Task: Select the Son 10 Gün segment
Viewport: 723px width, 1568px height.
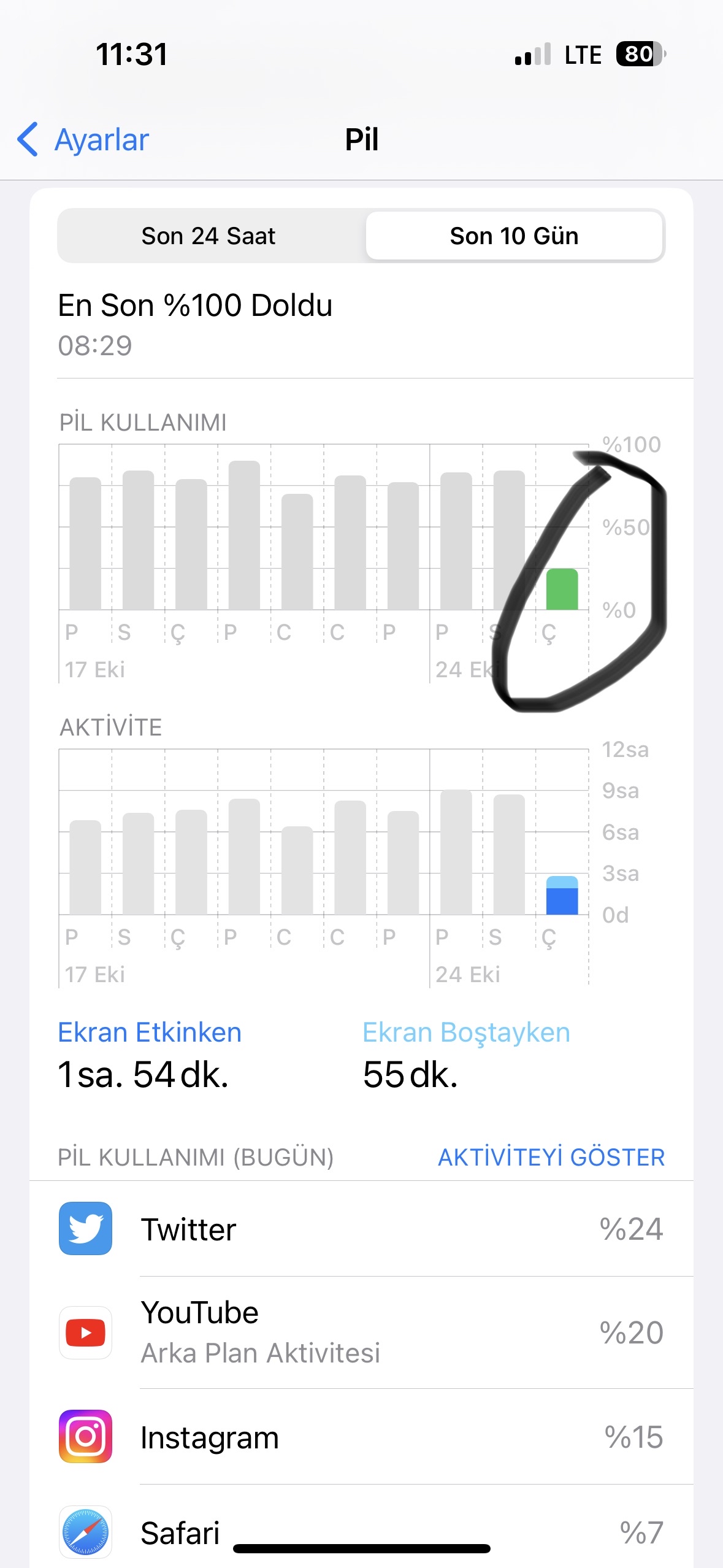Action: point(514,236)
